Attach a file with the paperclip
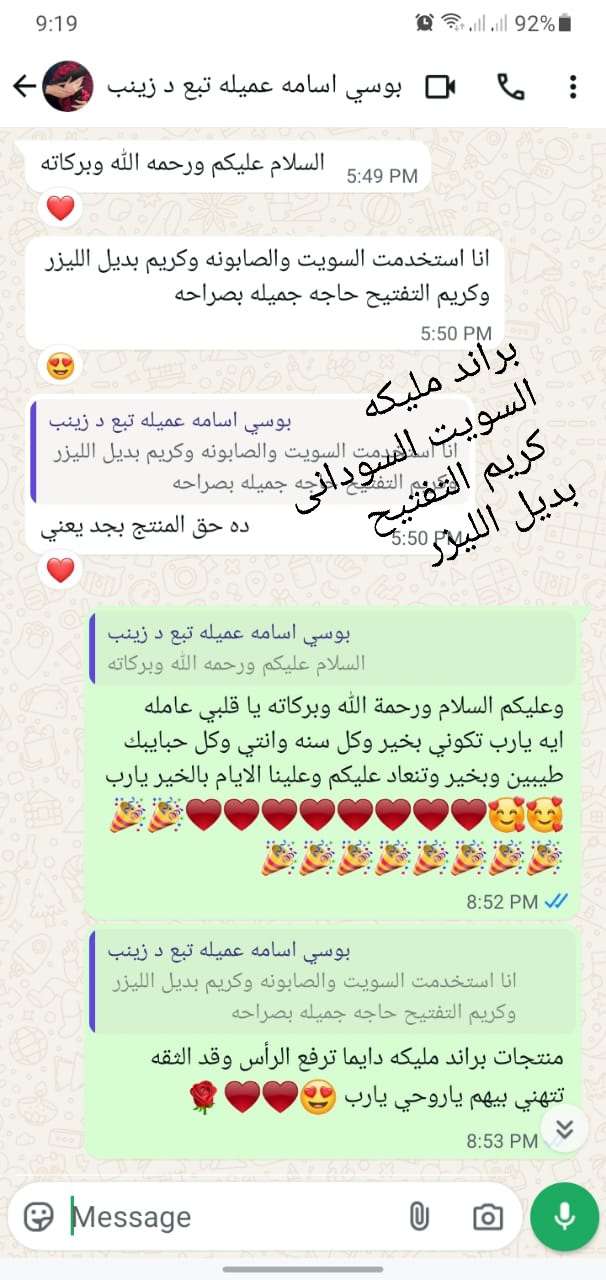Image resolution: width=606 pixels, height=1280 pixels. tap(419, 1216)
